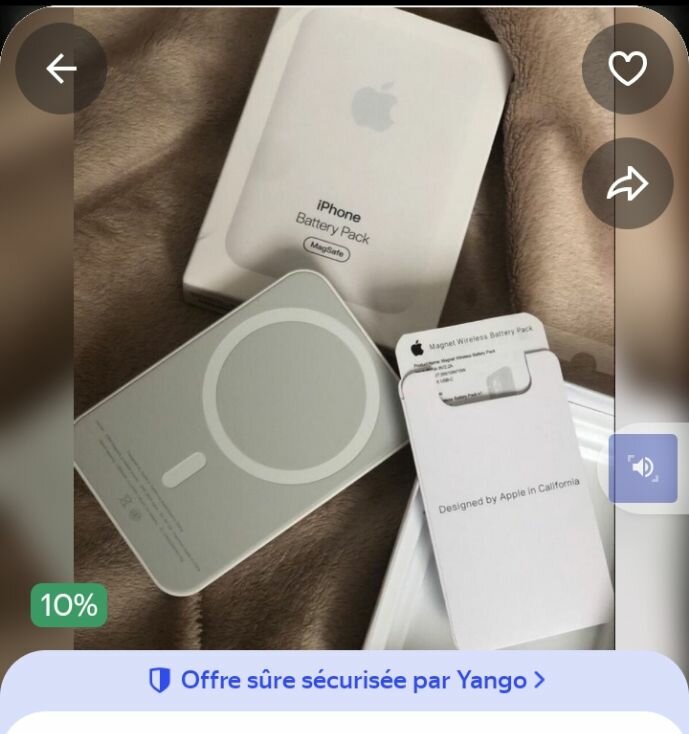The image size is (689, 734).
Task: Go back using the arrow icon
Action: [61, 68]
